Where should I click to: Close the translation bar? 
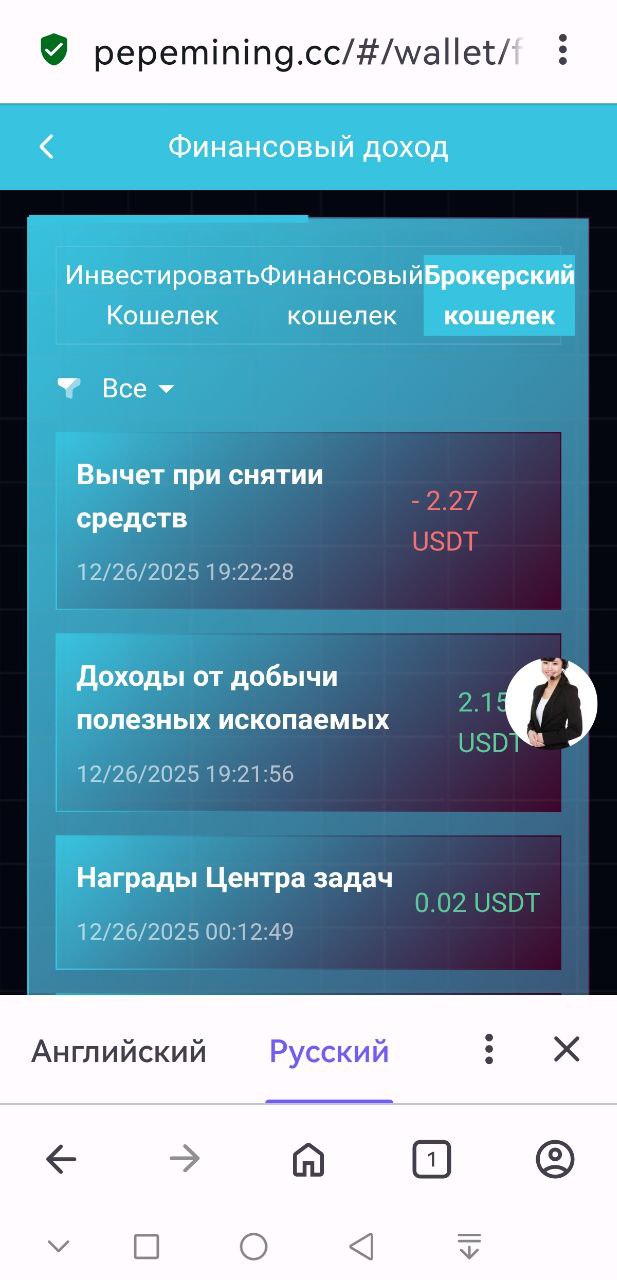tap(566, 1049)
